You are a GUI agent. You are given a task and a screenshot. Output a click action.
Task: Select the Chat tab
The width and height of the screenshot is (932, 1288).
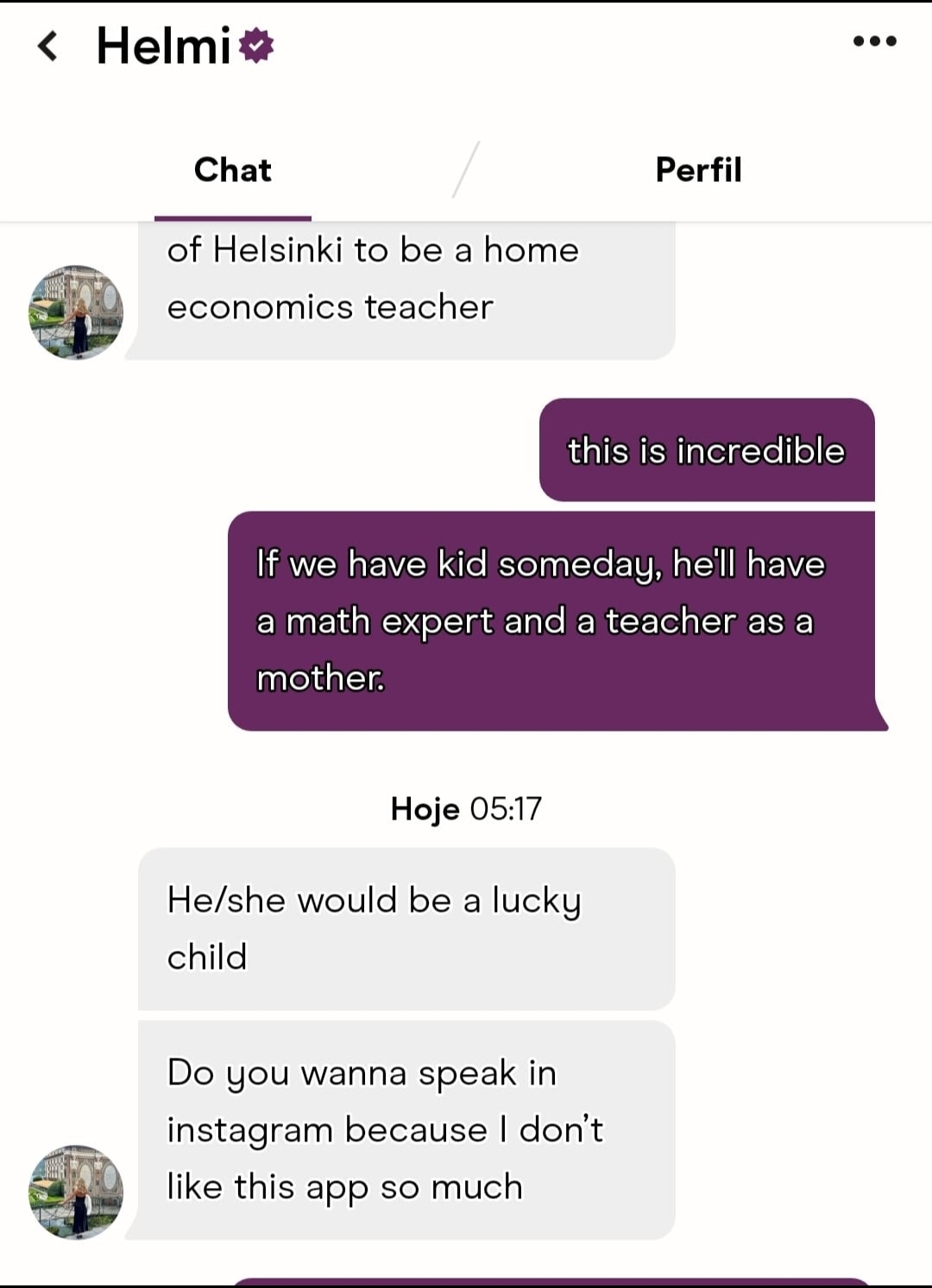click(x=233, y=170)
